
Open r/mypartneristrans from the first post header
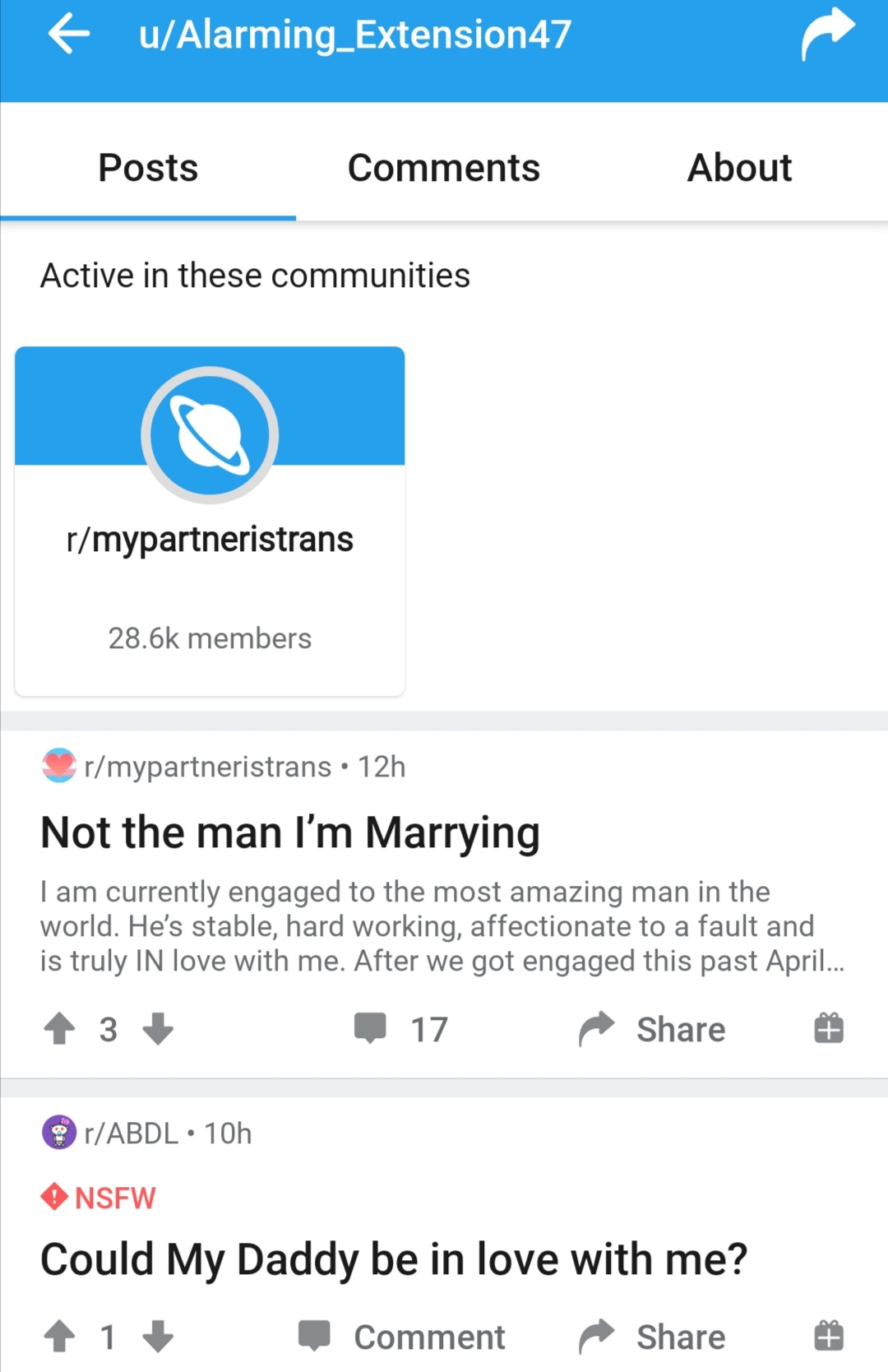click(207, 767)
